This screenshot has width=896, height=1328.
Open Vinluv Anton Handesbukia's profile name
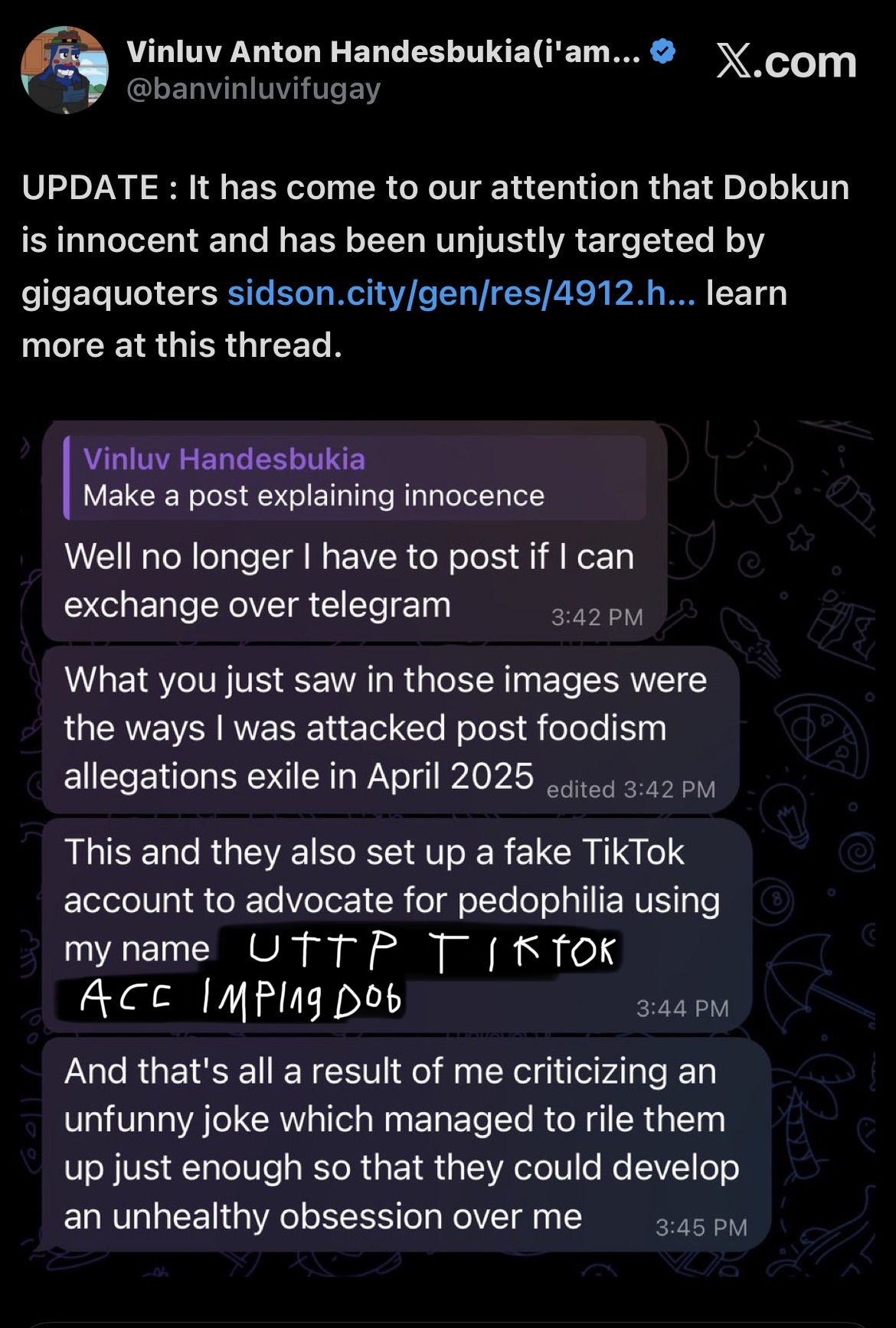pos(383,52)
